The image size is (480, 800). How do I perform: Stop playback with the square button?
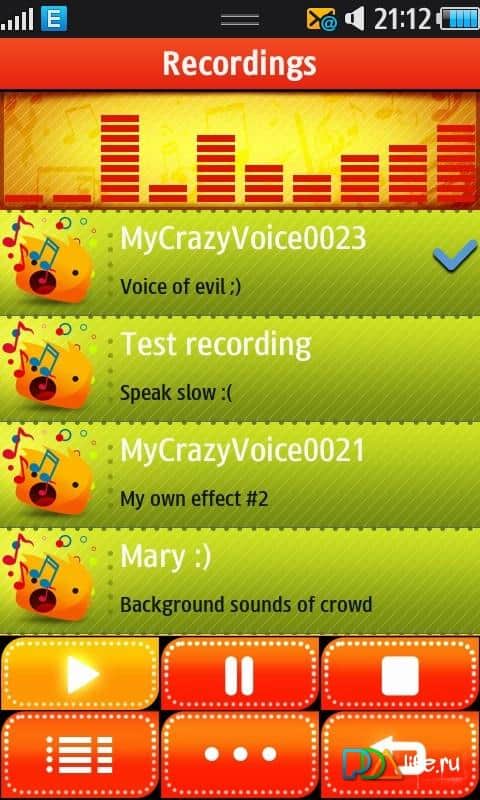pyautogui.click(x=400, y=673)
